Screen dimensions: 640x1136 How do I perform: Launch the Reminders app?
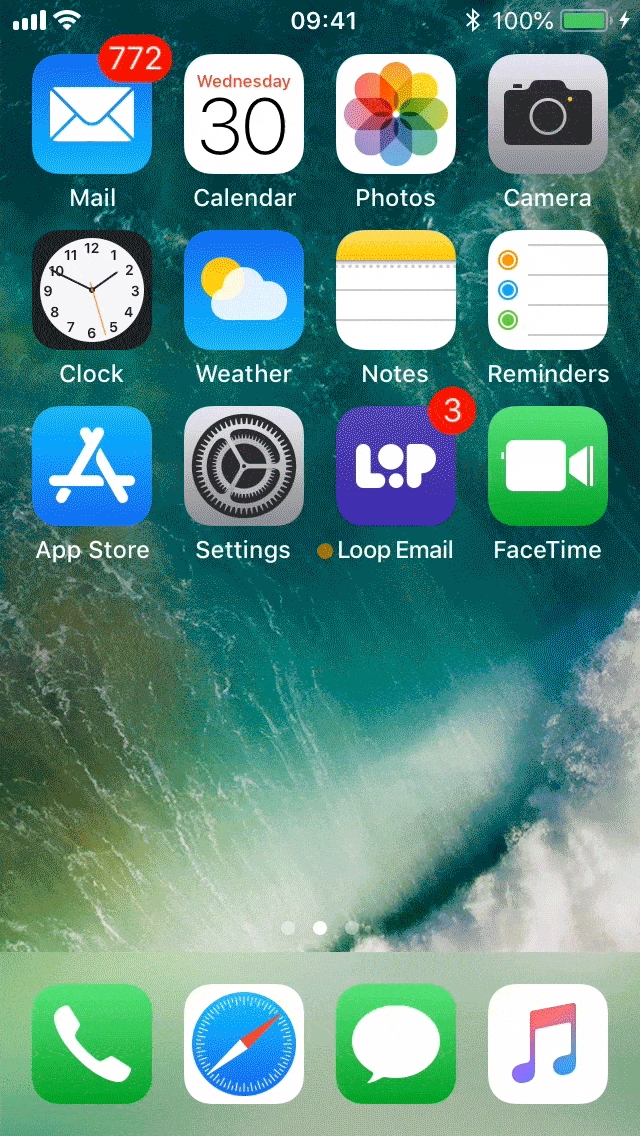tap(548, 290)
